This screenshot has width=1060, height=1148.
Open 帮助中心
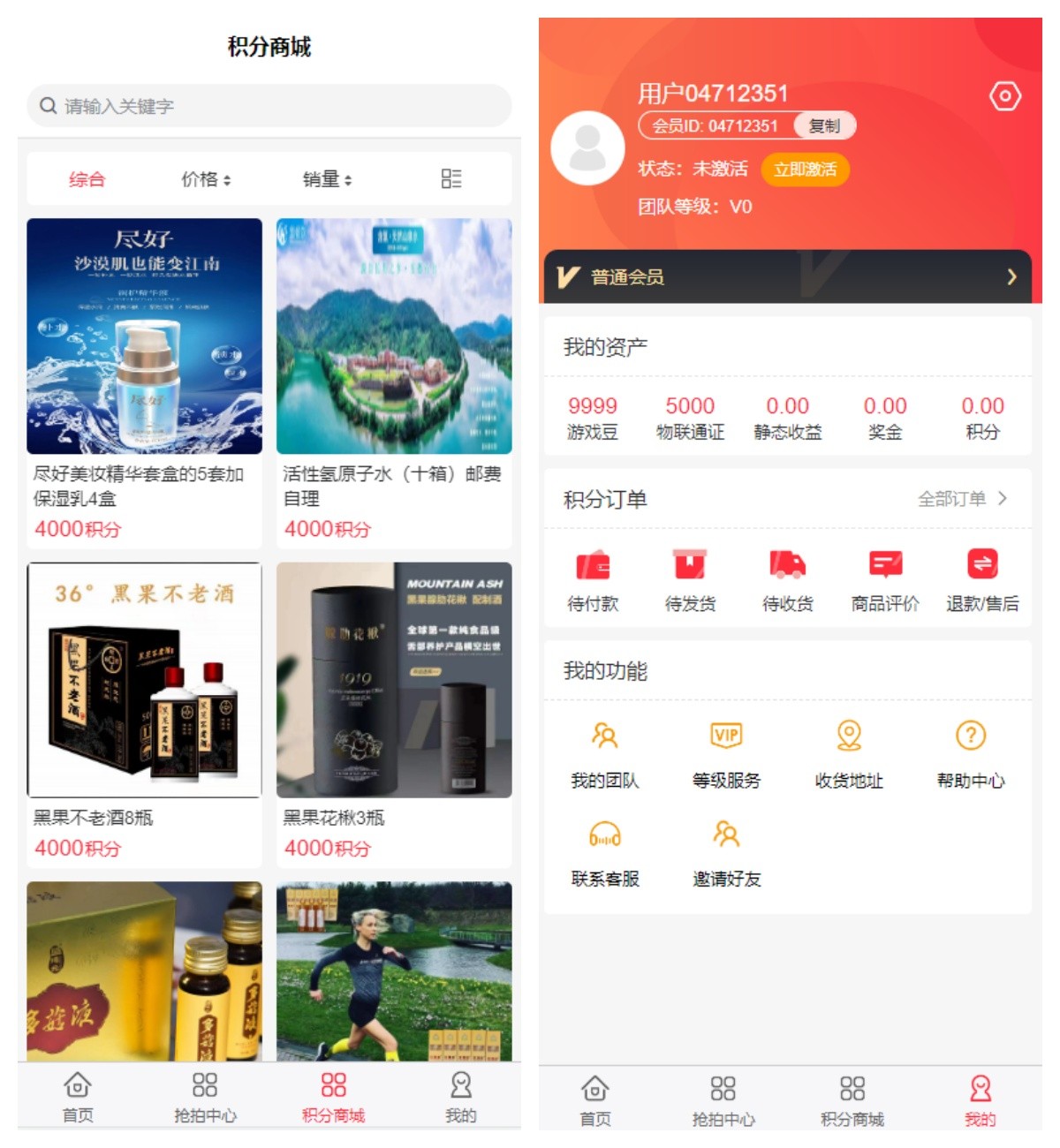coord(971,753)
